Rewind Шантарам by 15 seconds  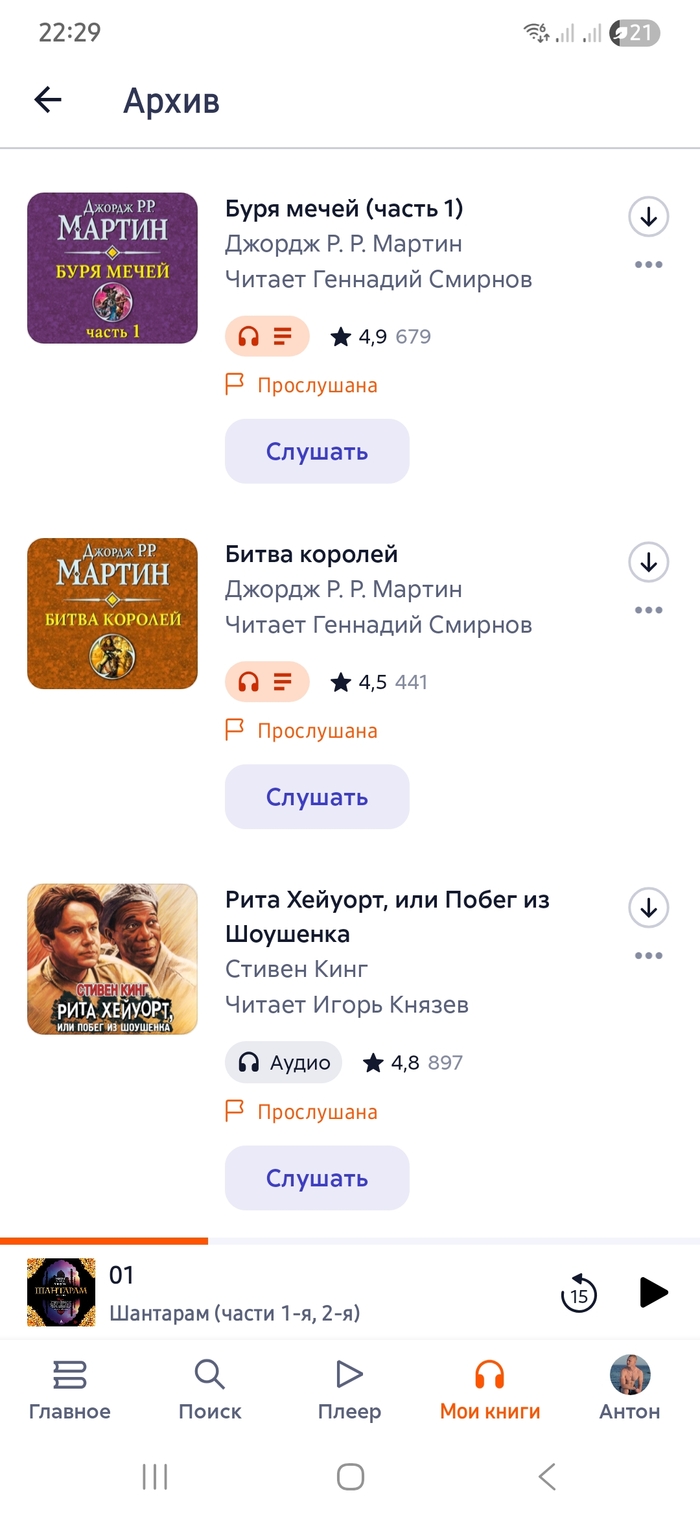[578, 1293]
